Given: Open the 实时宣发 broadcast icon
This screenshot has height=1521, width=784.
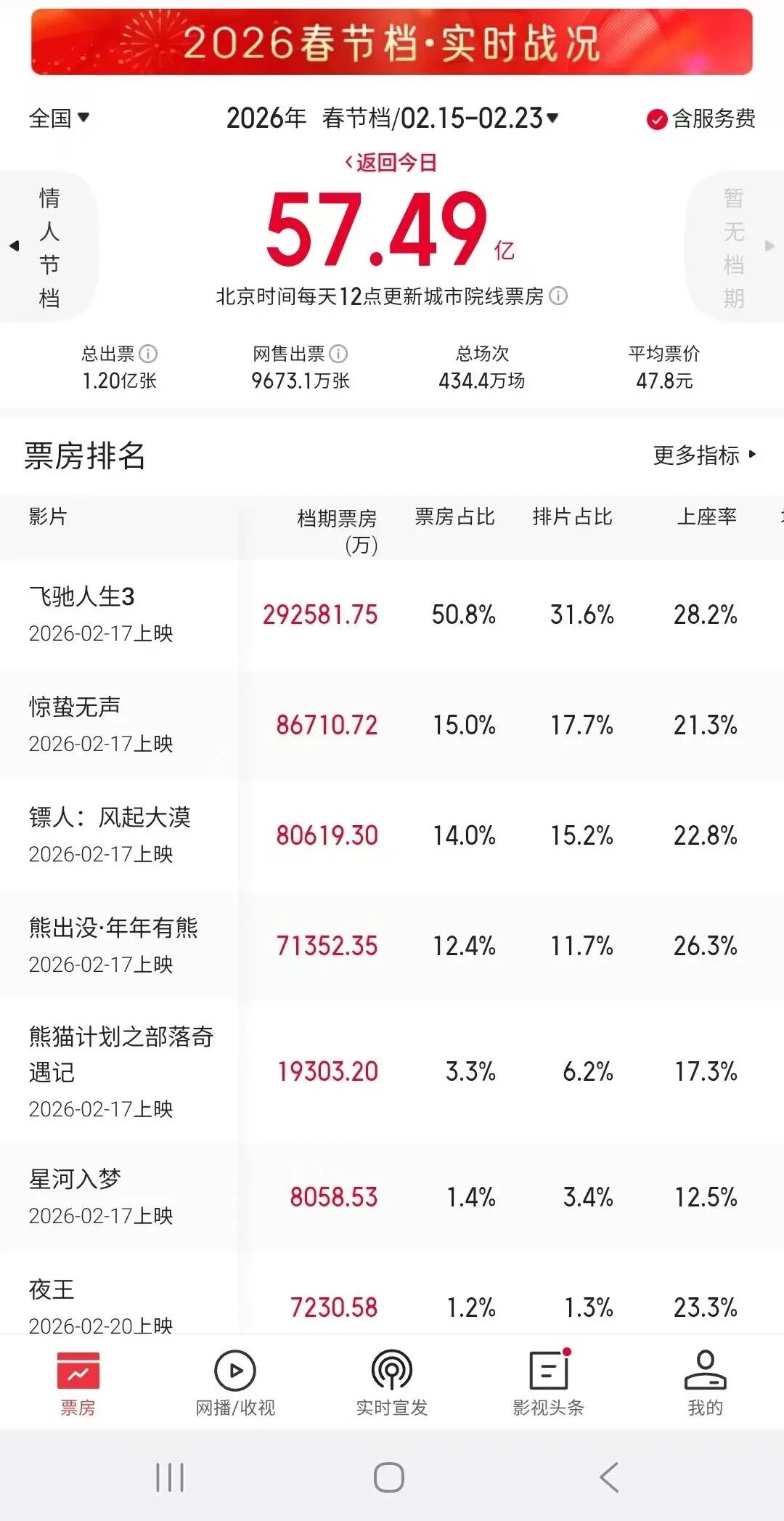Looking at the screenshot, I should [391, 1373].
